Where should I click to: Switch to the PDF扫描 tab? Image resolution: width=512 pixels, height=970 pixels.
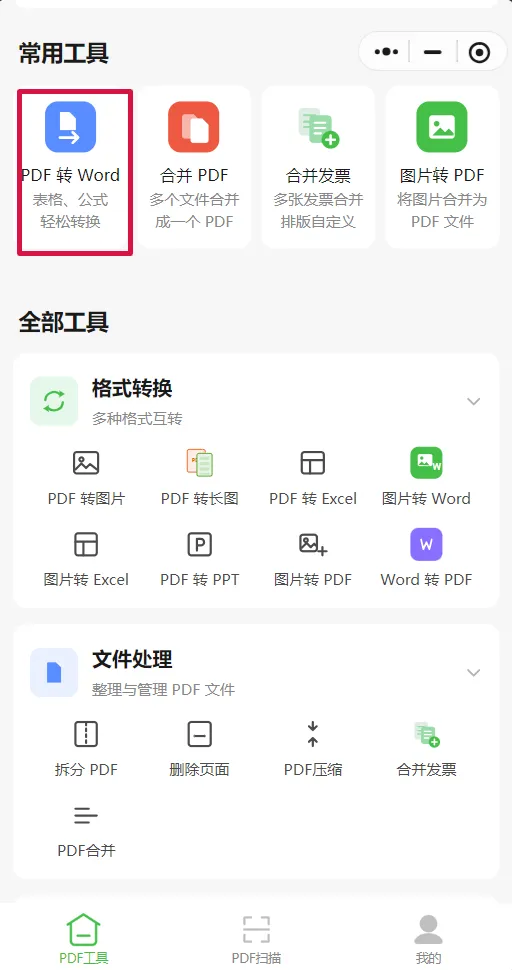point(256,940)
